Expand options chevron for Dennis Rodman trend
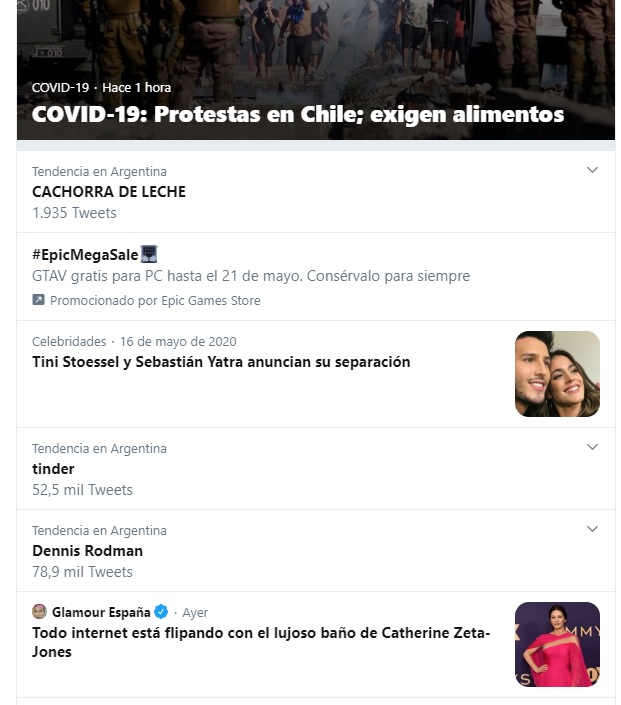Image resolution: width=621 pixels, height=705 pixels. pyautogui.click(x=592, y=529)
